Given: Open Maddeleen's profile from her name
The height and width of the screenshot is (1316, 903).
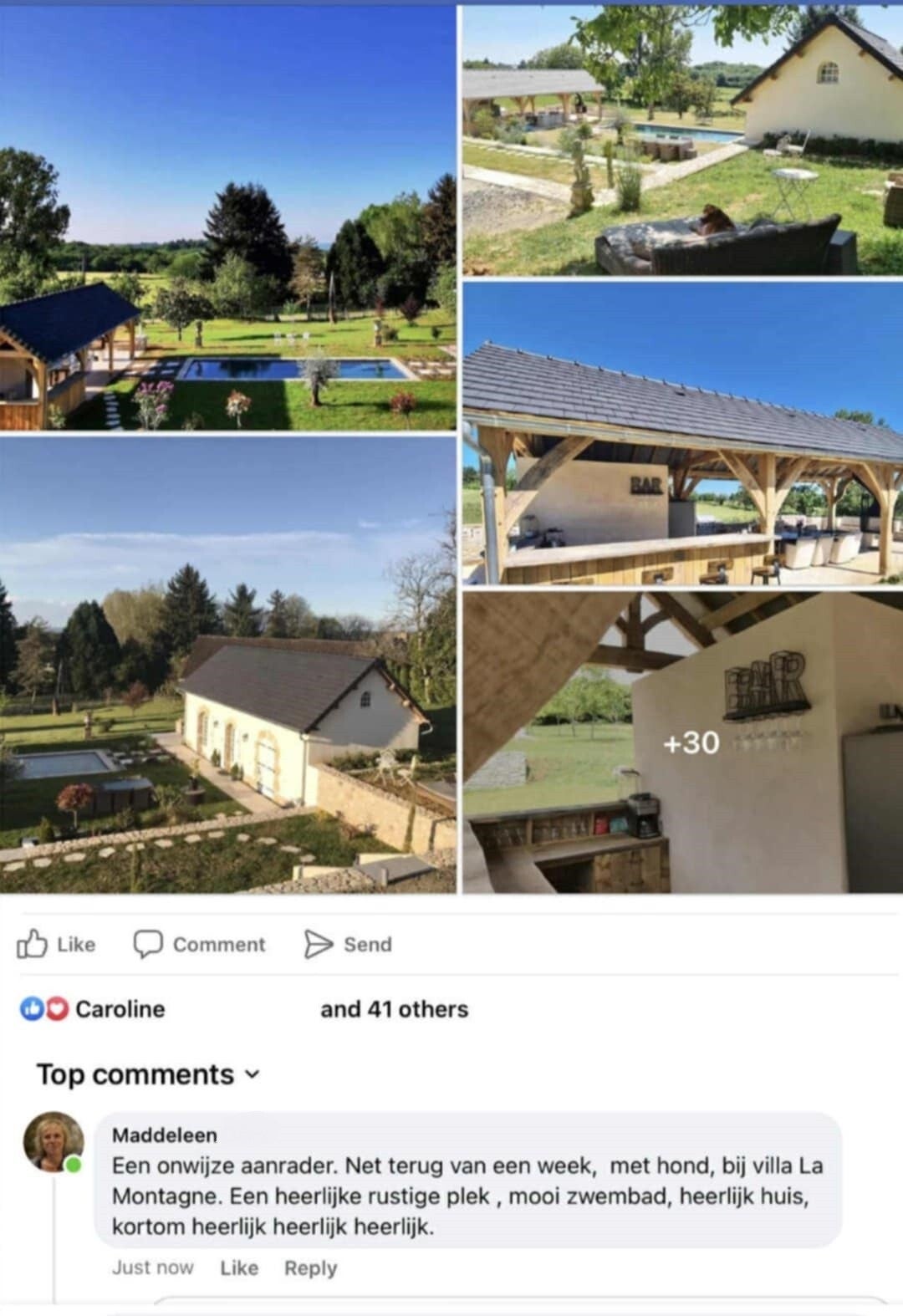Looking at the screenshot, I should tap(165, 1135).
